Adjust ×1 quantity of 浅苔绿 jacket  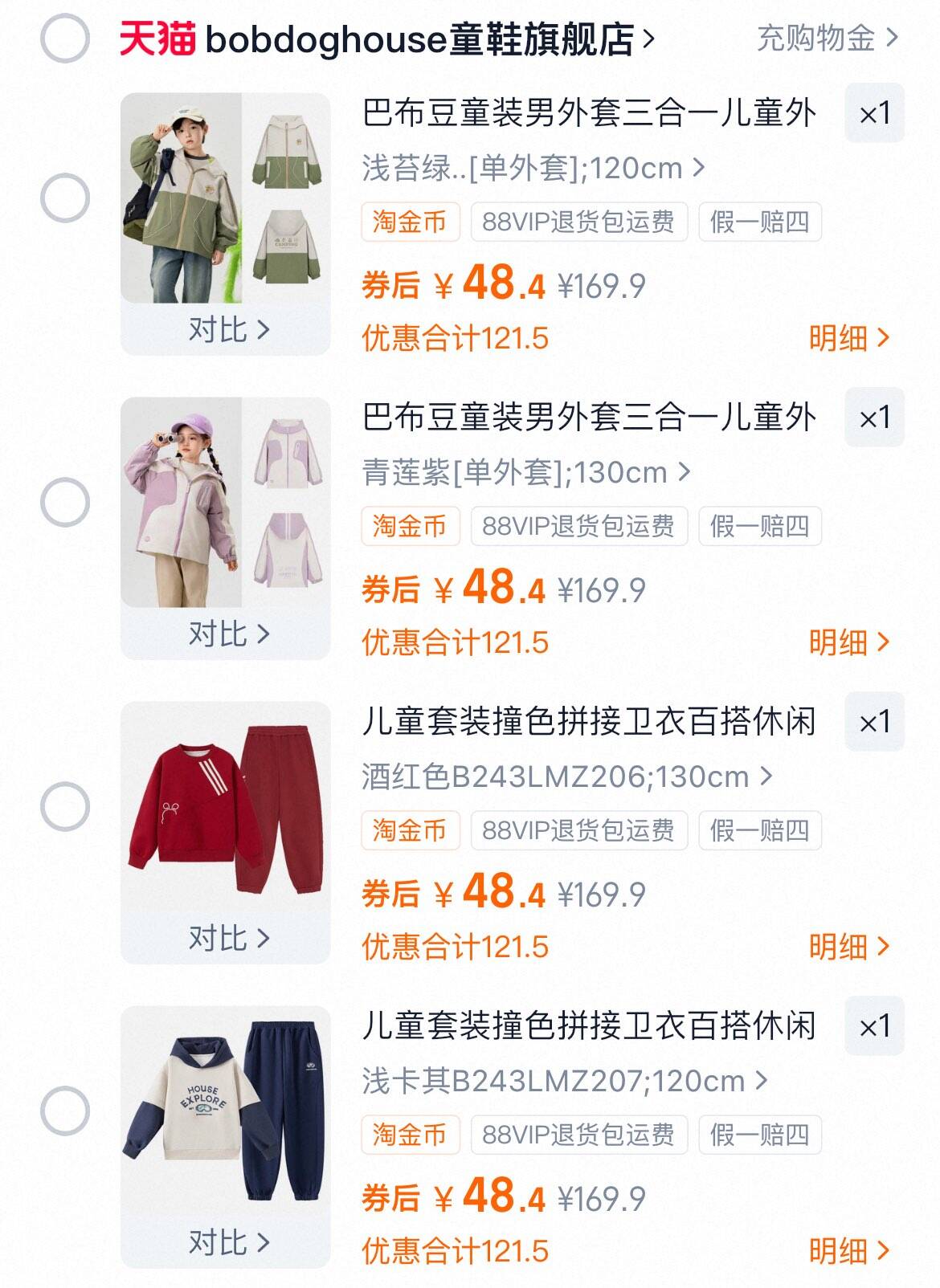pyautogui.click(x=874, y=113)
